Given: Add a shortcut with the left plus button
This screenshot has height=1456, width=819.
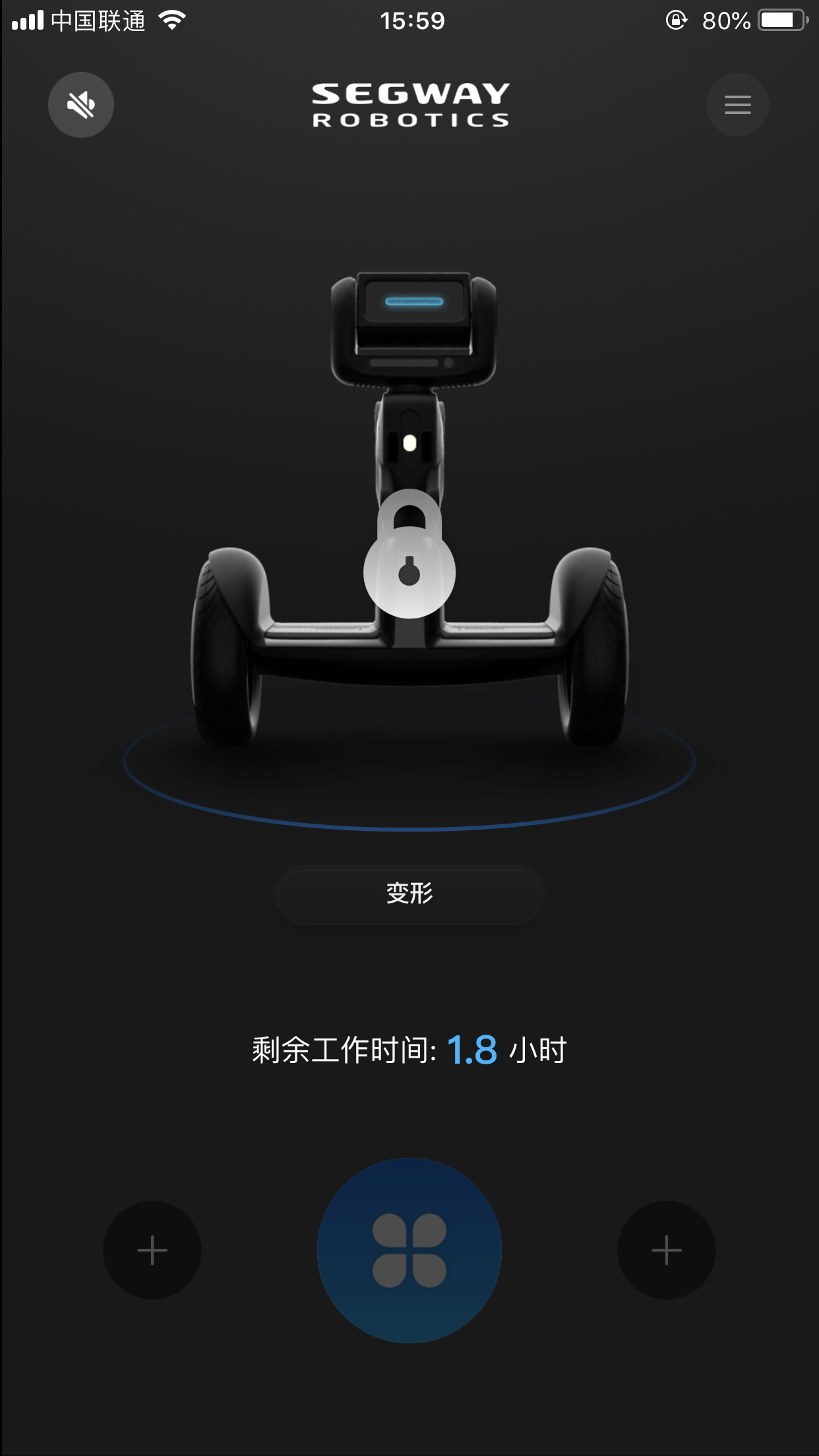Looking at the screenshot, I should (x=152, y=1250).
